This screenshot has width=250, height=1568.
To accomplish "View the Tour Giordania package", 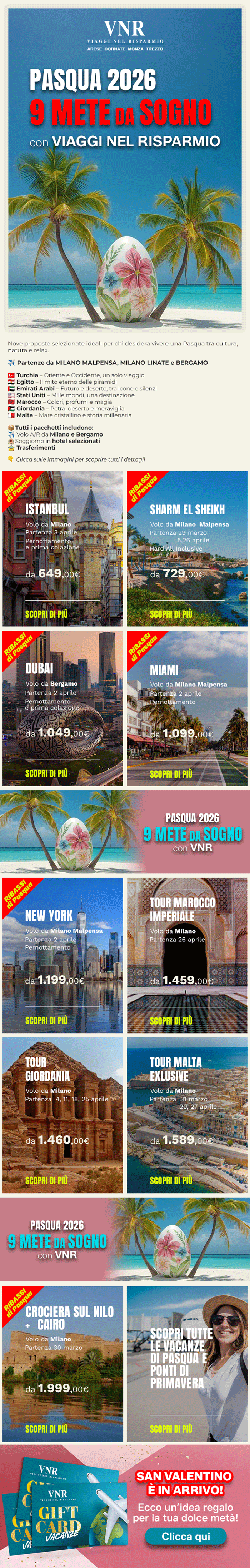I will 62,1115.
